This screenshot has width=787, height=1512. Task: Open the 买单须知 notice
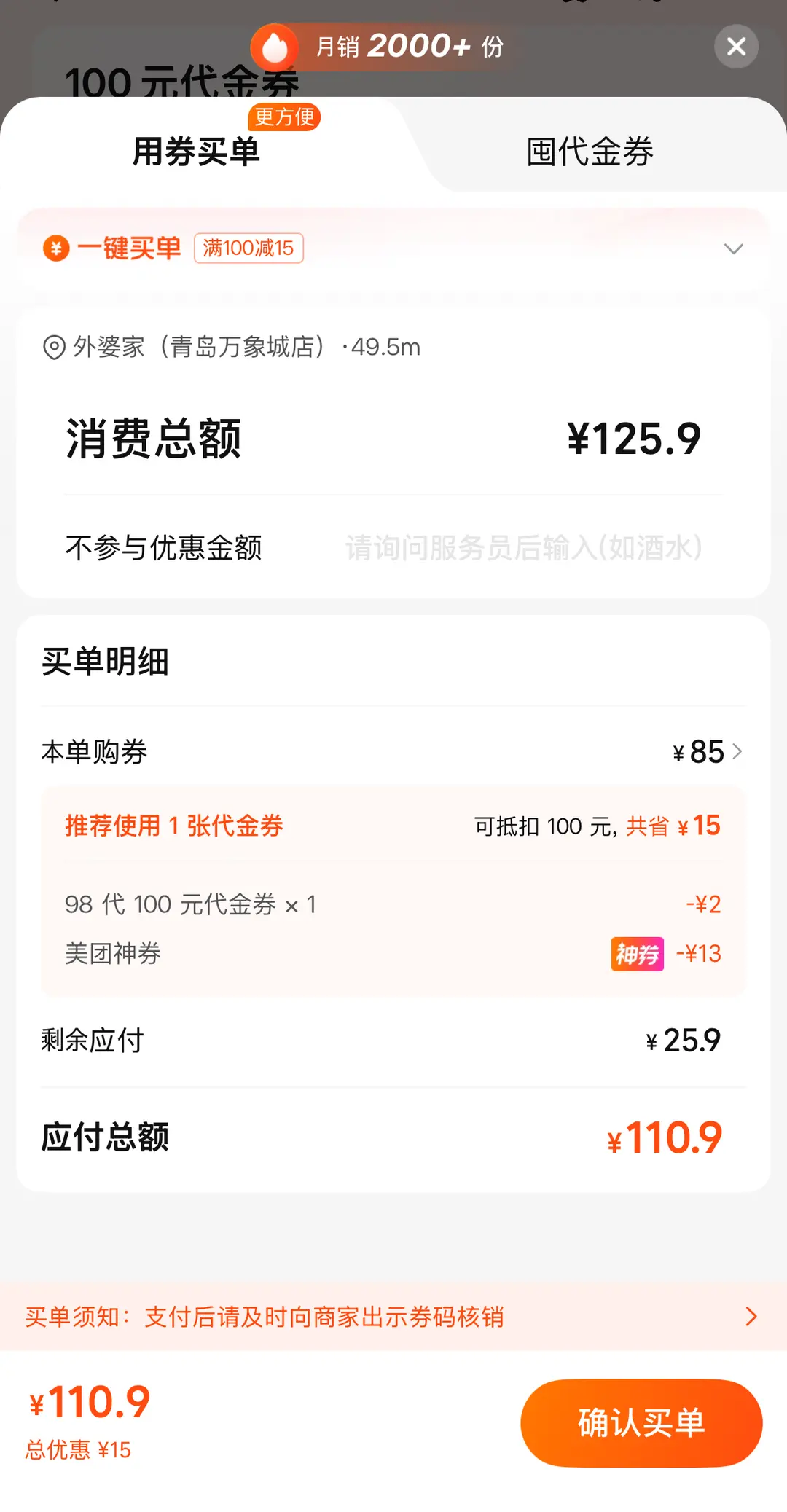click(393, 1316)
